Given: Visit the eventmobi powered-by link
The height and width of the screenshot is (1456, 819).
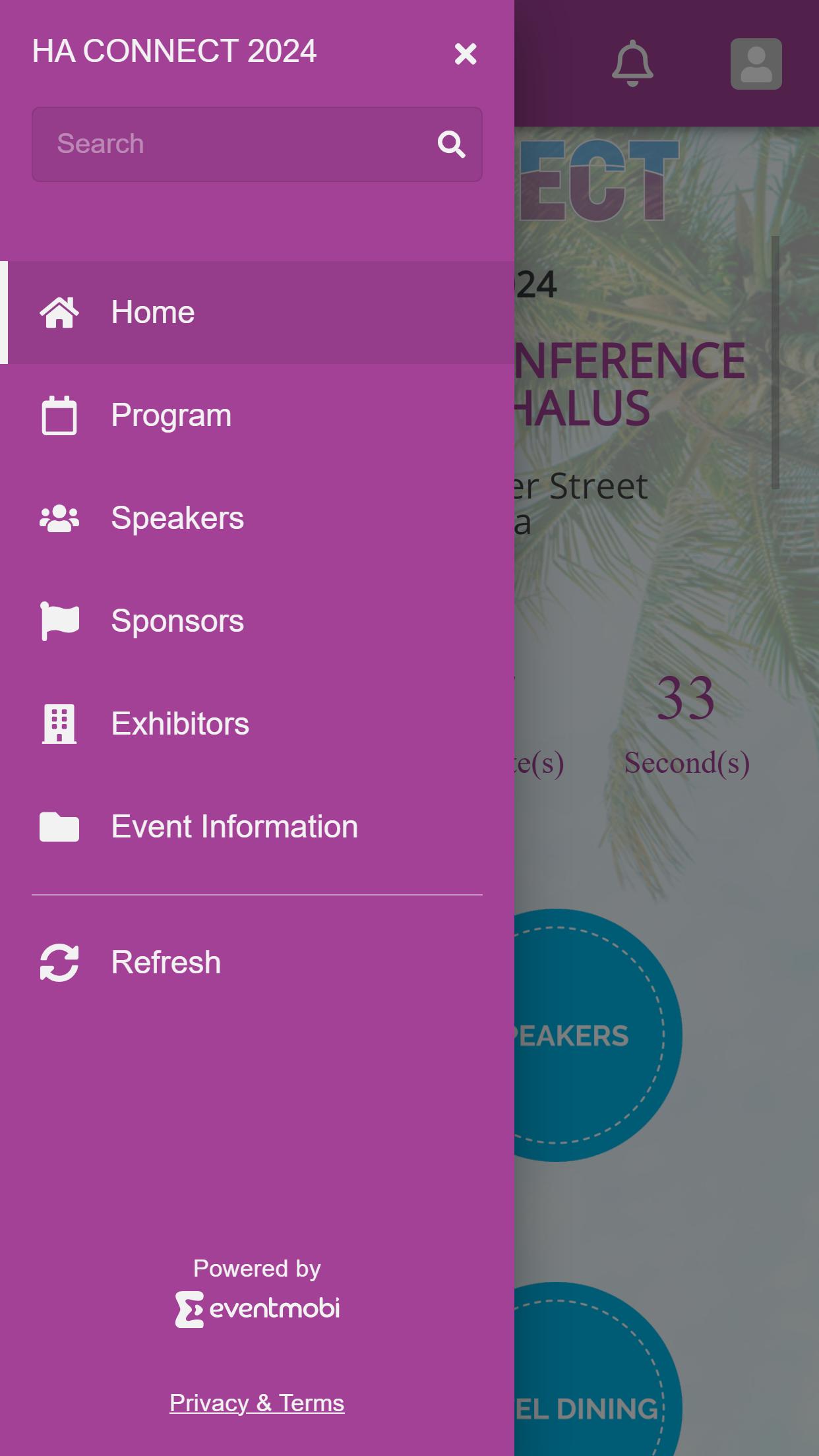Looking at the screenshot, I should (257, 1309).
